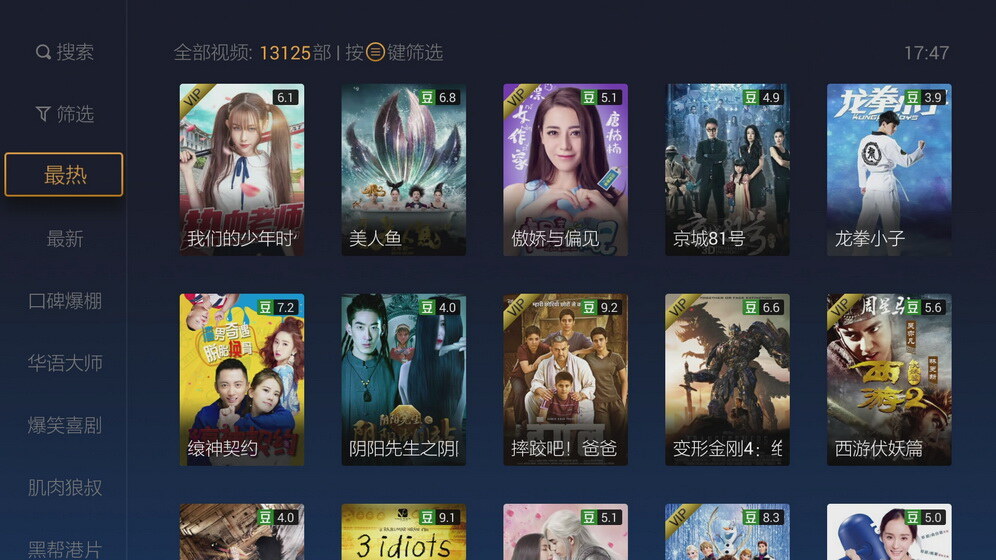Open the movie 我们的少年时
996x560 pixels.
[x=242, y=169]
